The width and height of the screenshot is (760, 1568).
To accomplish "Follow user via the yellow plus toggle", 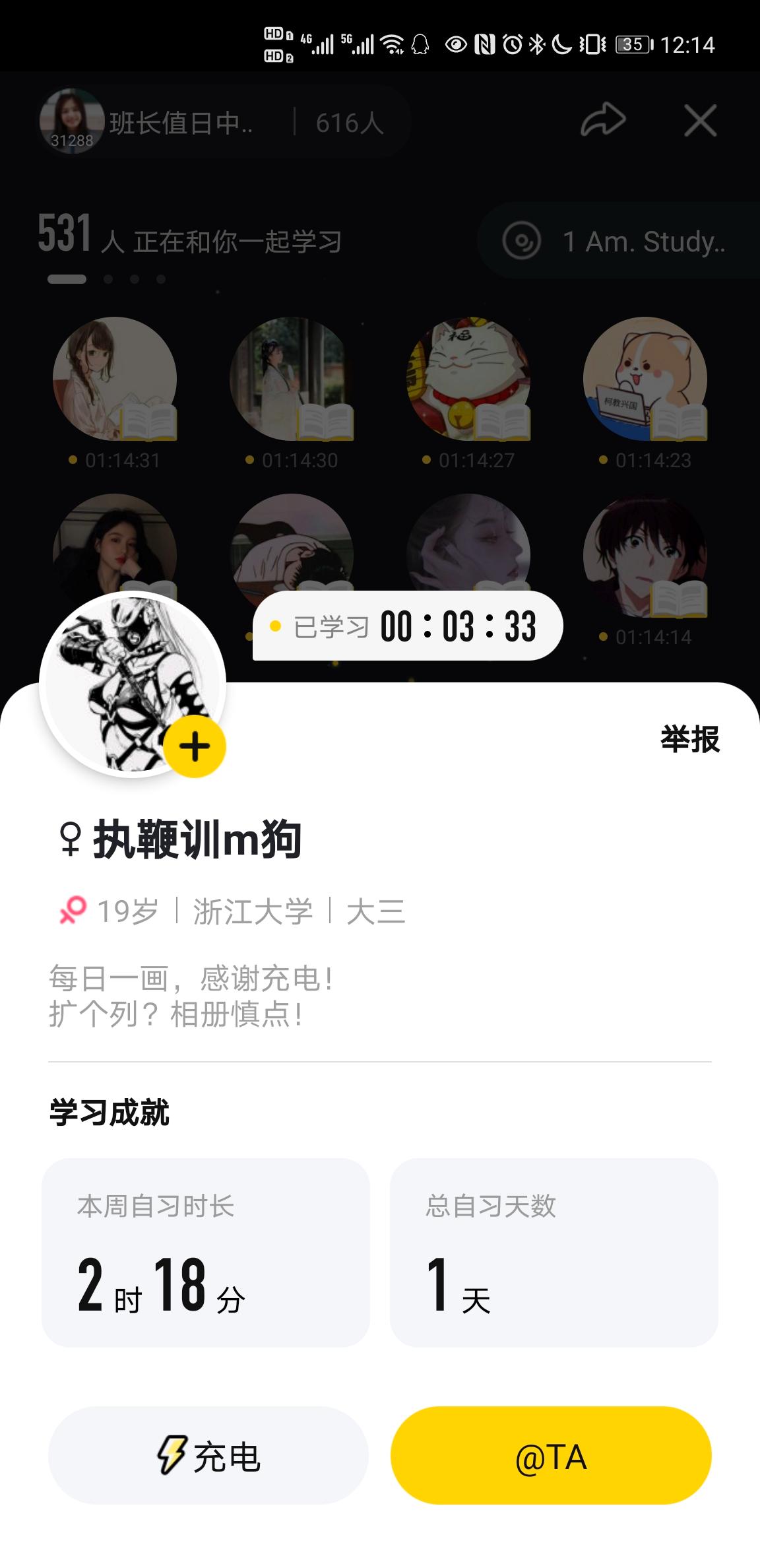I will 194,746.
